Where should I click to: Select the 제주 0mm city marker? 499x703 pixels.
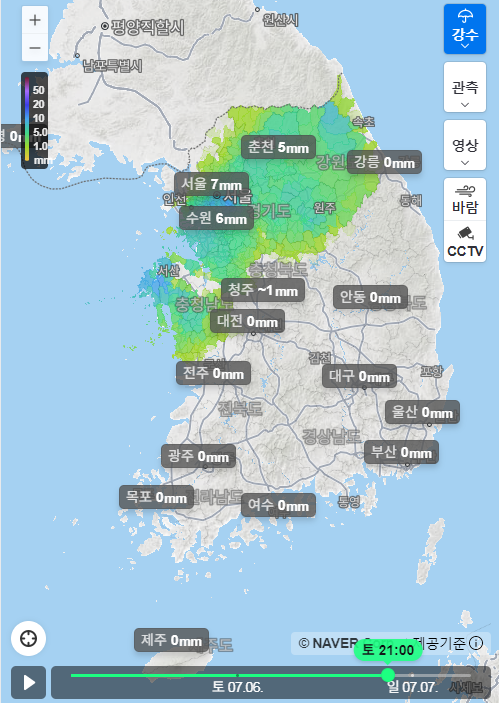(x=171, y=640)
